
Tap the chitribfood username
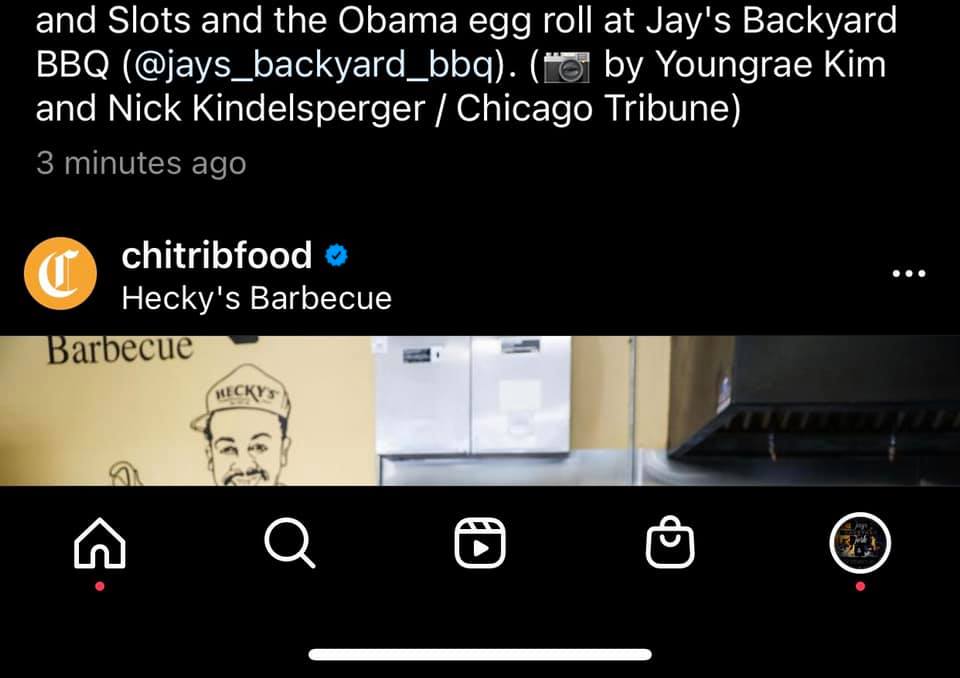tap(216, 256)
